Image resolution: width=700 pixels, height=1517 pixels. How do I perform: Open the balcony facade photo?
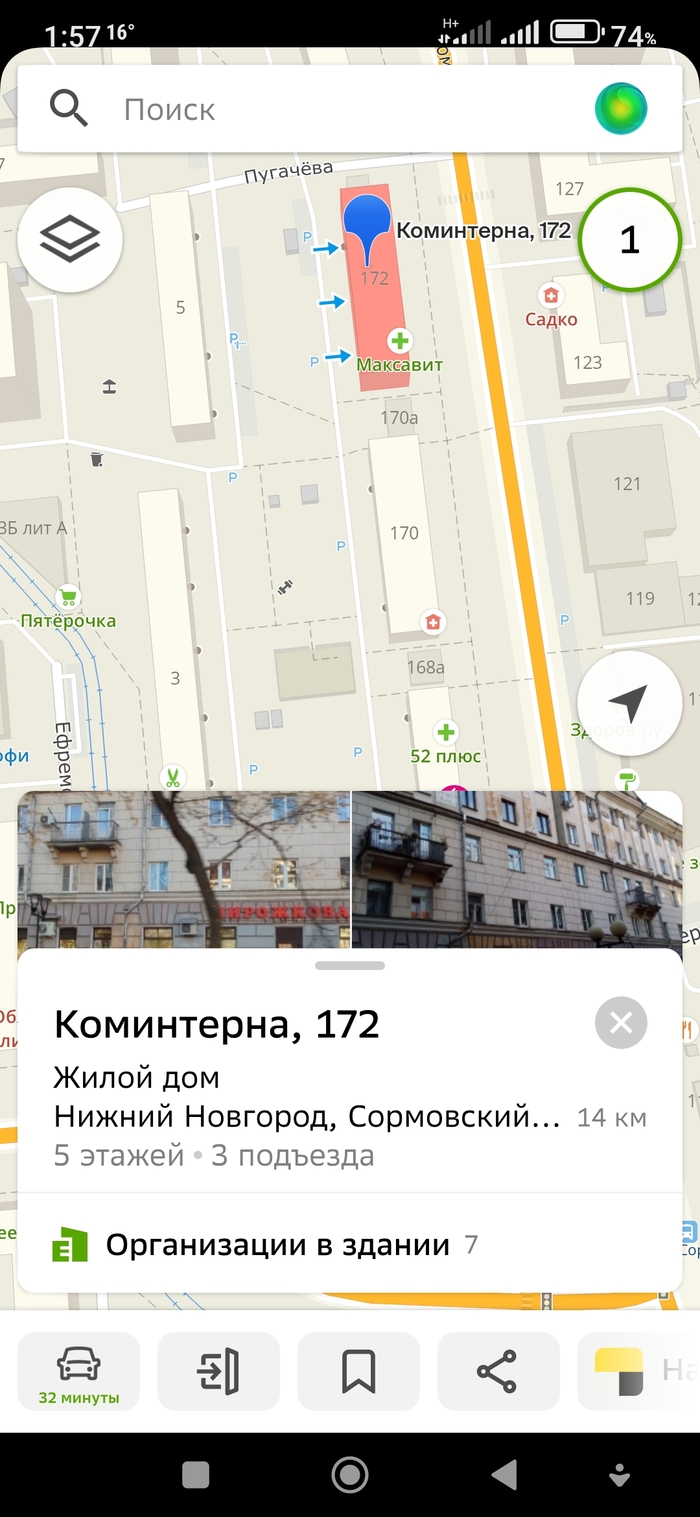tap(516, 870)
